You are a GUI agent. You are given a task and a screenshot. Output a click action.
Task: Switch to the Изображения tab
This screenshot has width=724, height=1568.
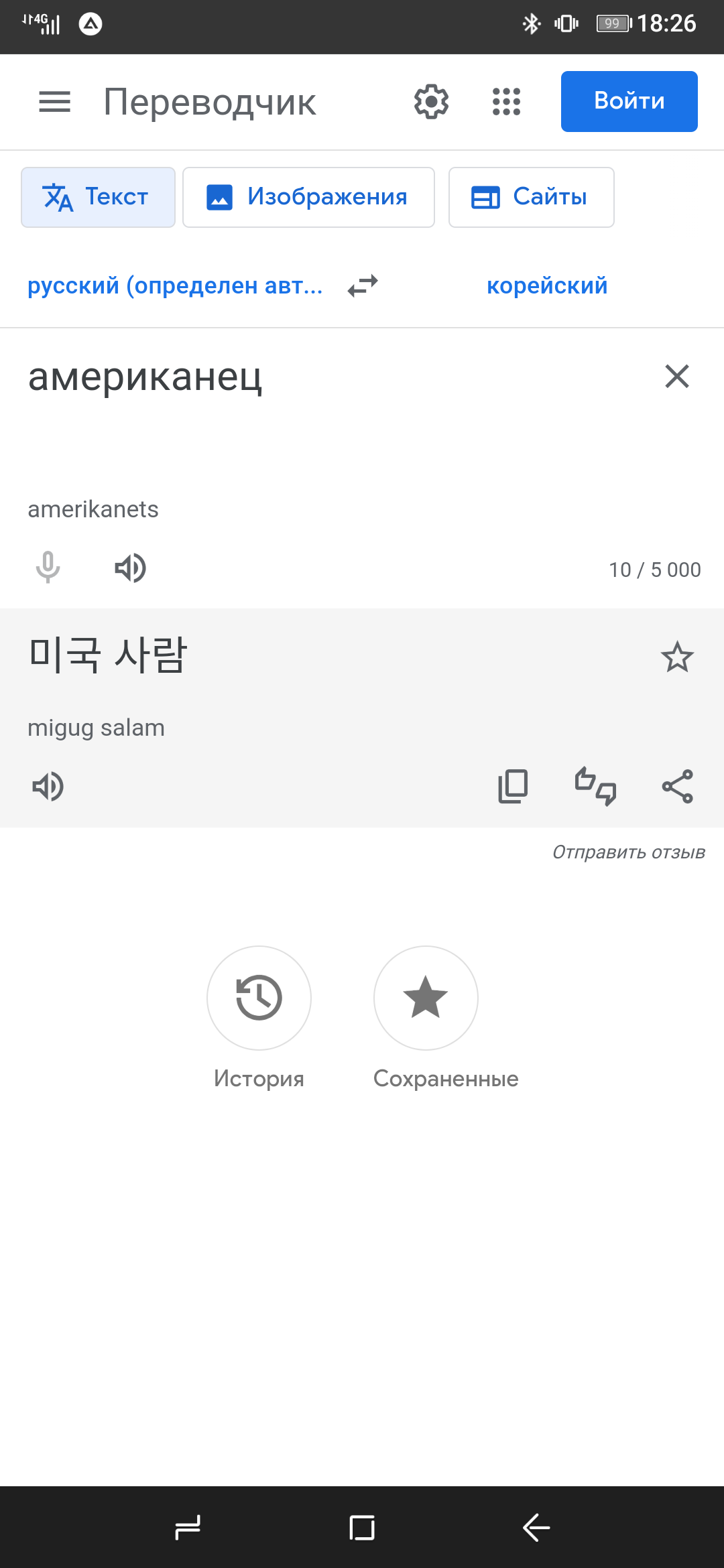tap(308, 196)
